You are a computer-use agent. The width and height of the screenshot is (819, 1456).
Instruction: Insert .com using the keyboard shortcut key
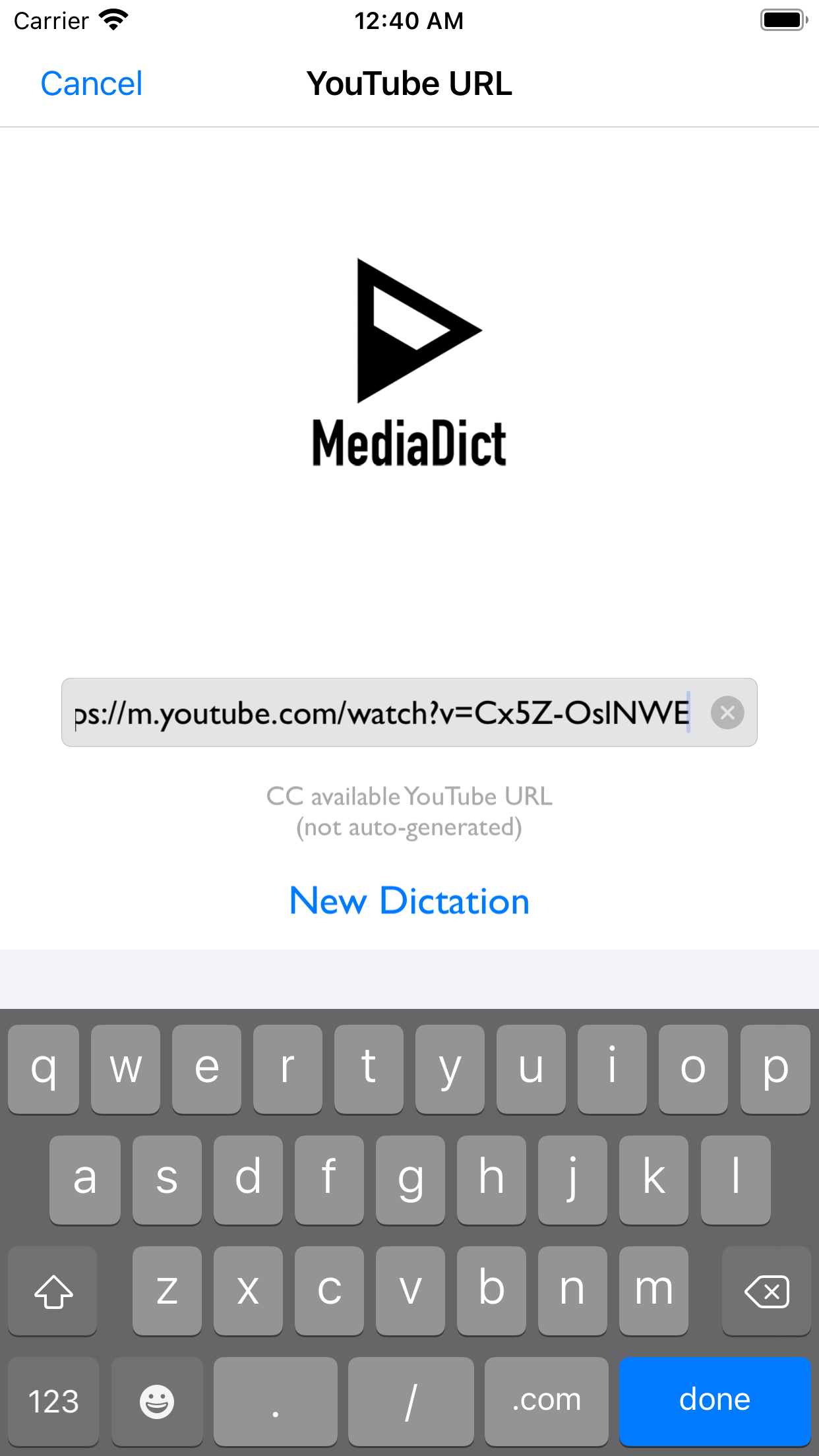point(546,1400)
